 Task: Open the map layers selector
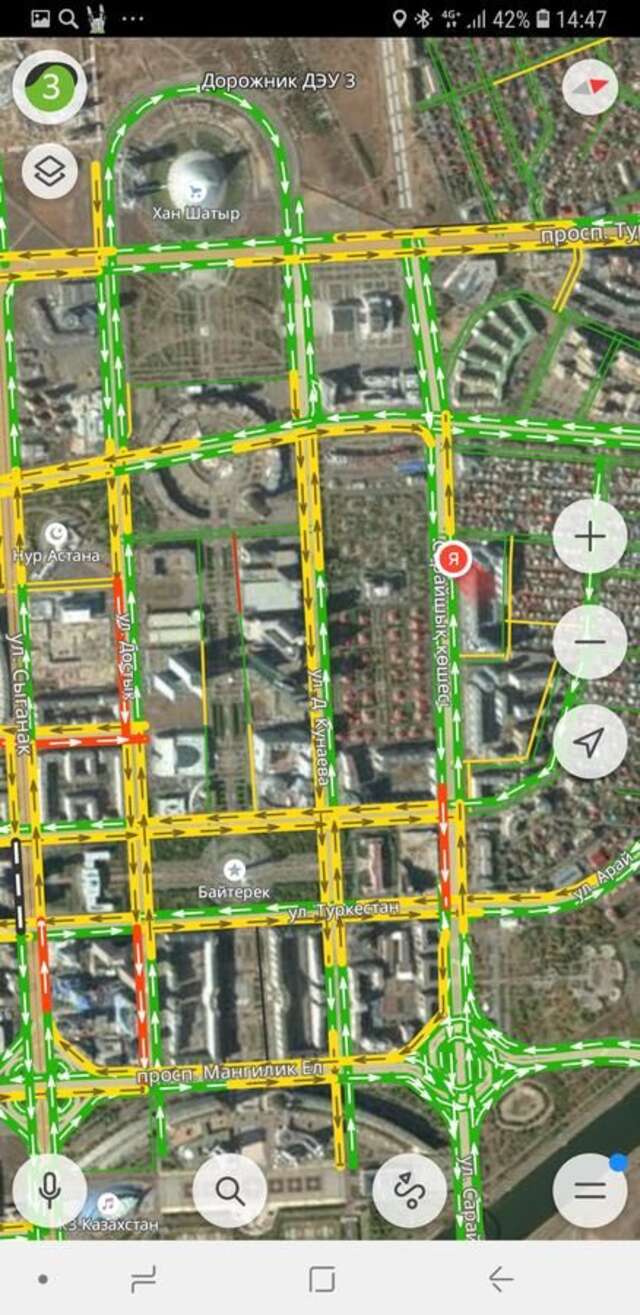tap(49, 172)
